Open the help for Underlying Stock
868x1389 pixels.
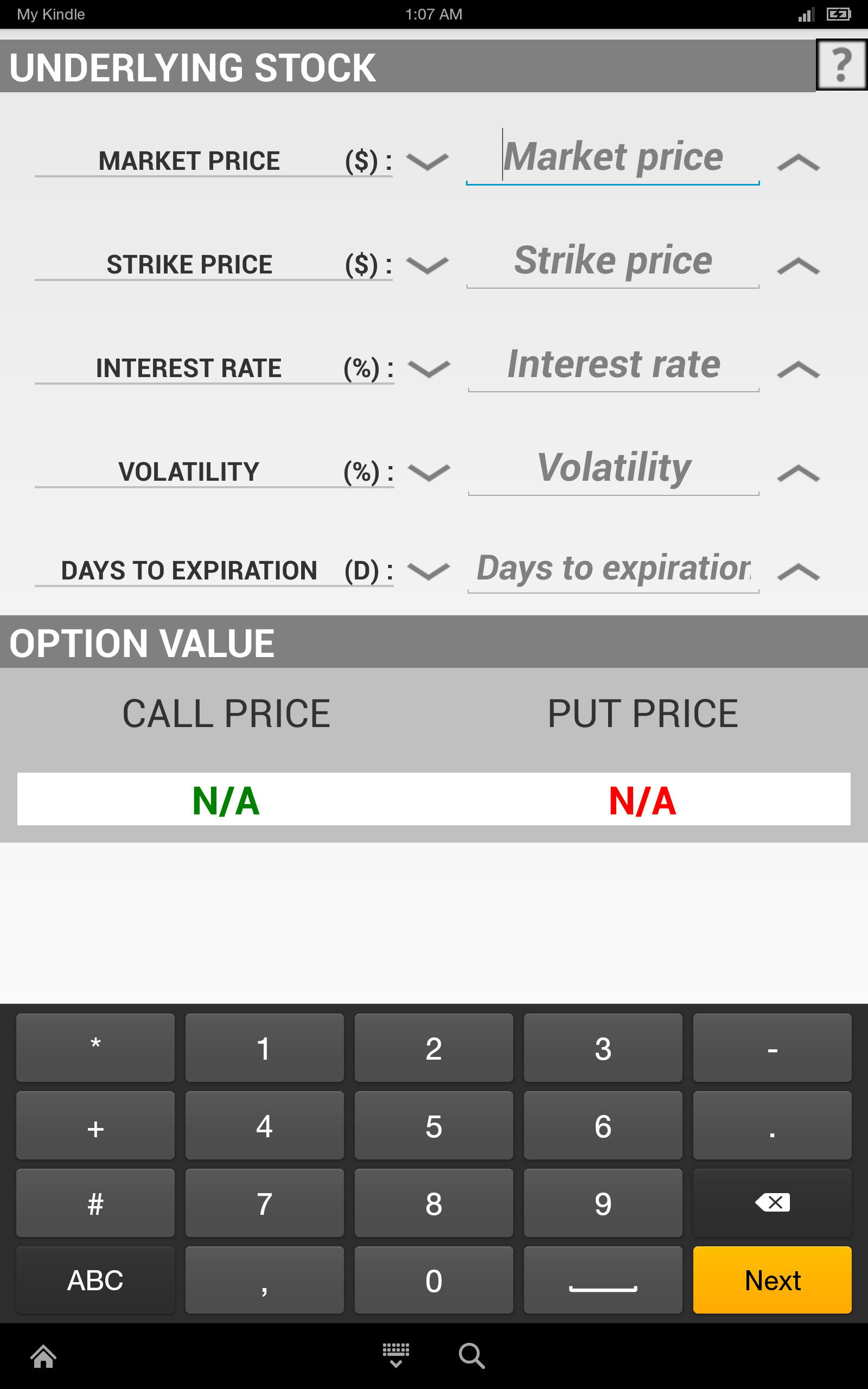840,64
